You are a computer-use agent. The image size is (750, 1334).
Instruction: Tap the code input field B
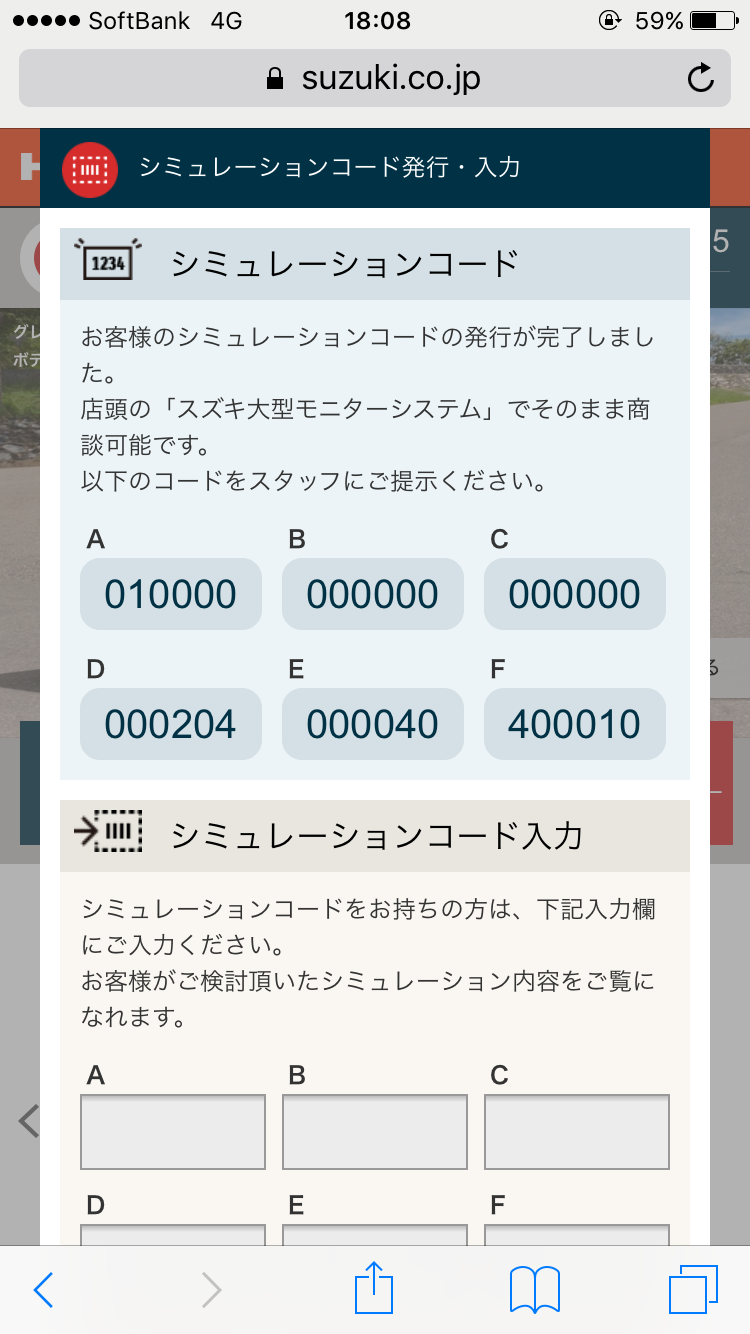pos(375,1132)
